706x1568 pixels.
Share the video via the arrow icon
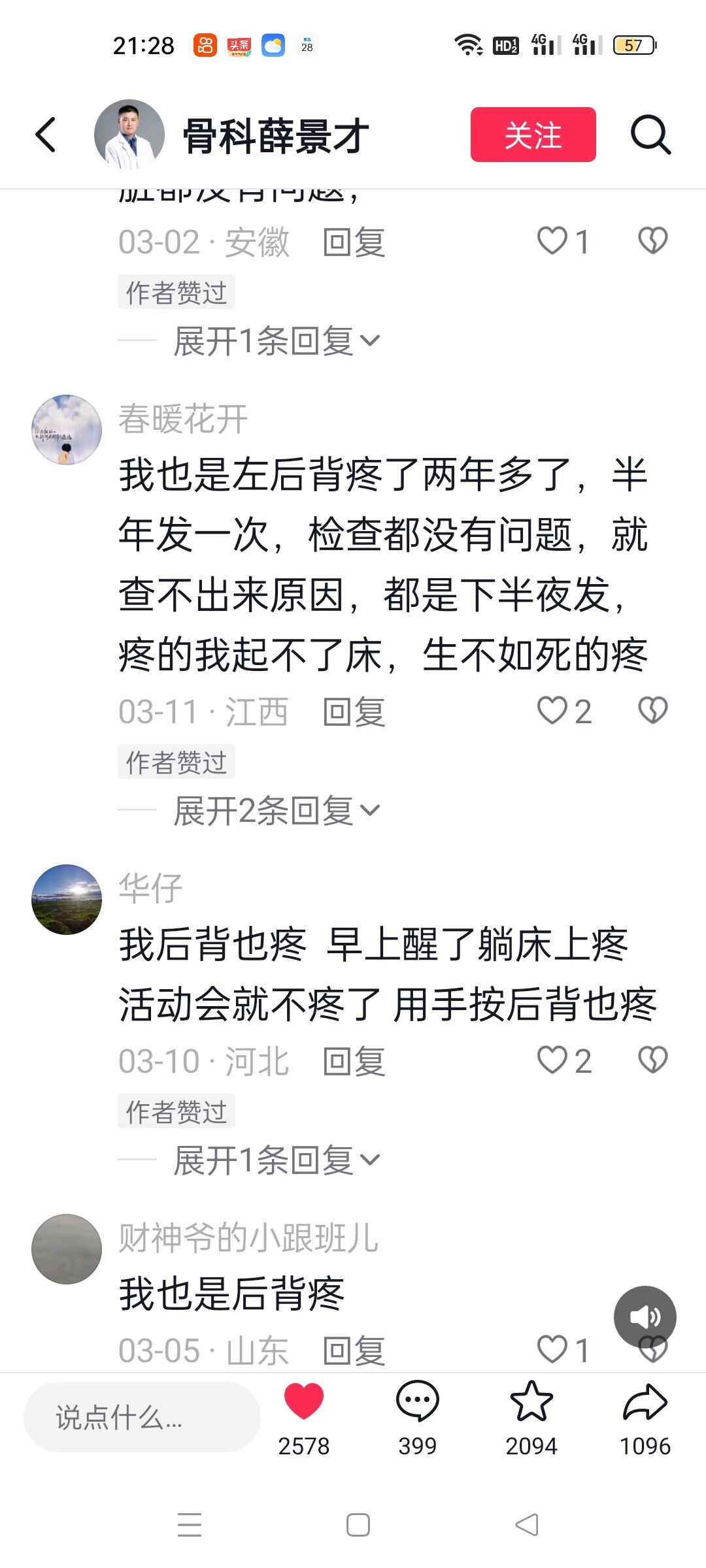[x=645, y=1403]
